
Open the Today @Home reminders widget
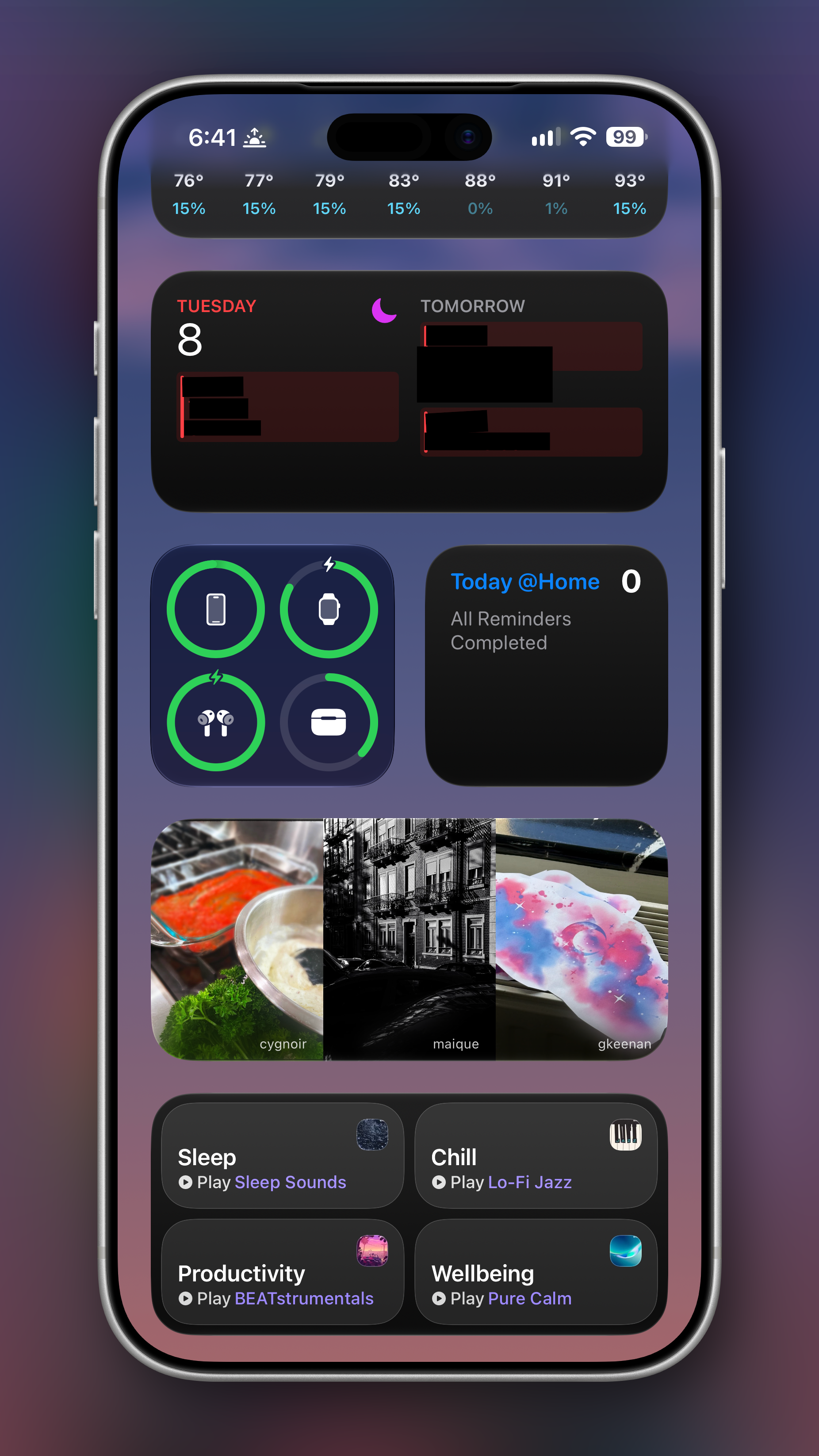point(546,665)
